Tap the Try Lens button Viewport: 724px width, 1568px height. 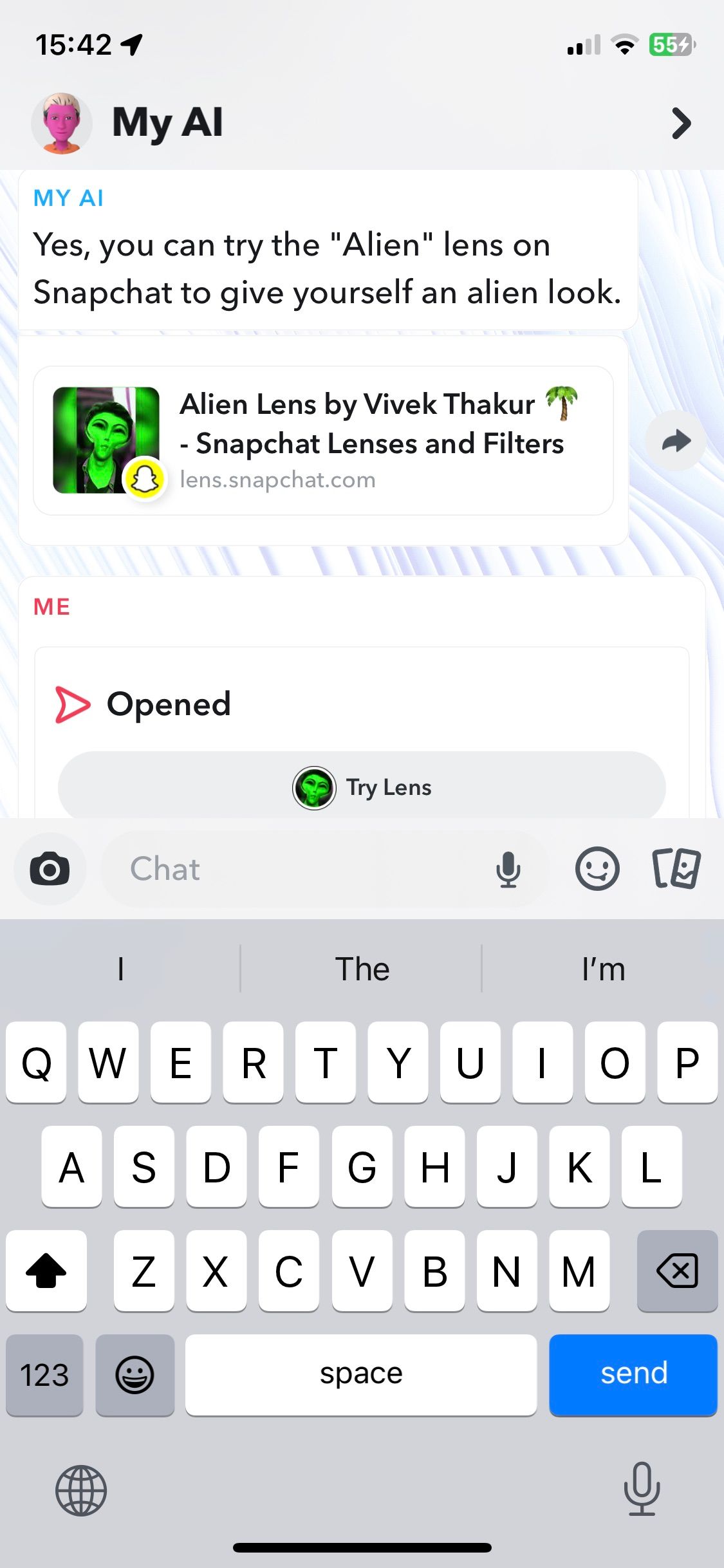[362, 787]
